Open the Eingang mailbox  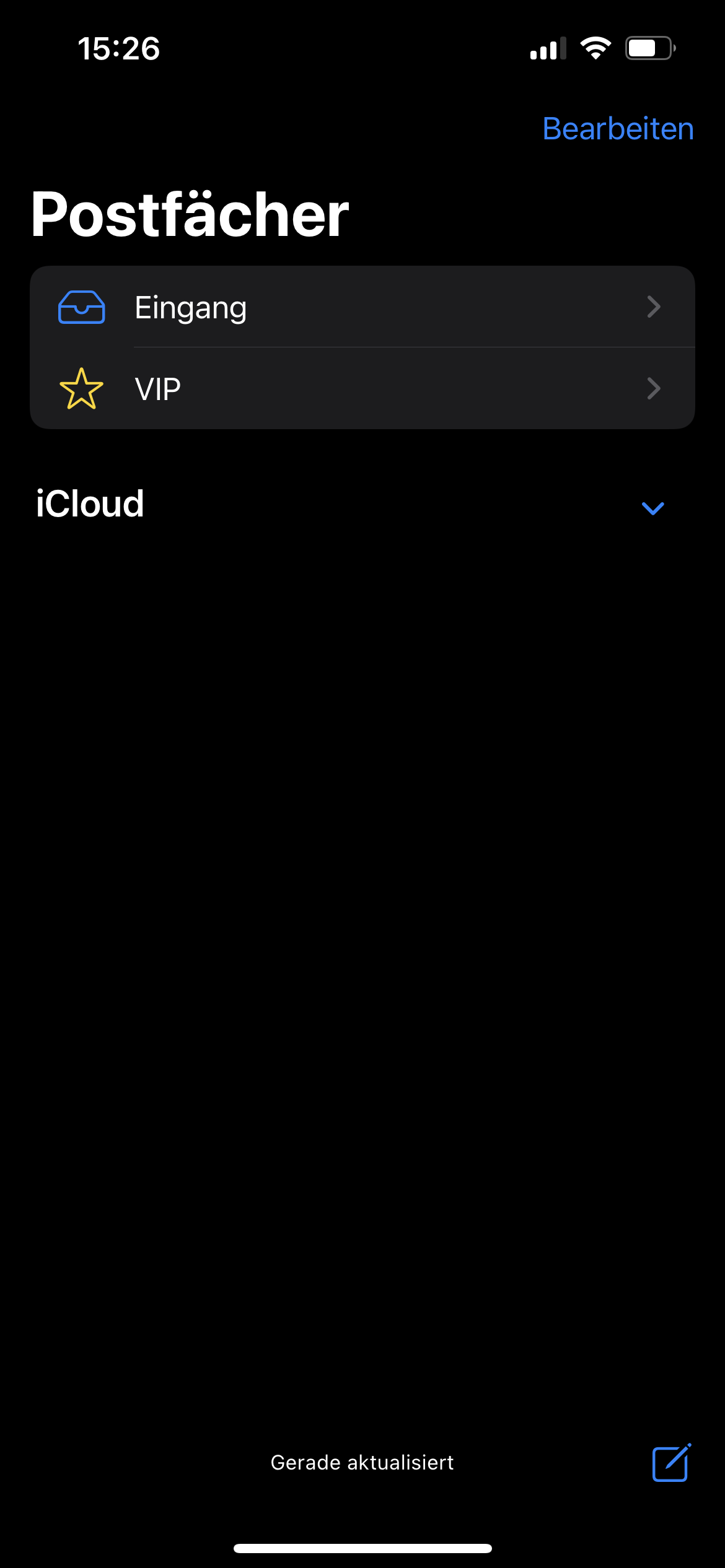pos(362,307)
